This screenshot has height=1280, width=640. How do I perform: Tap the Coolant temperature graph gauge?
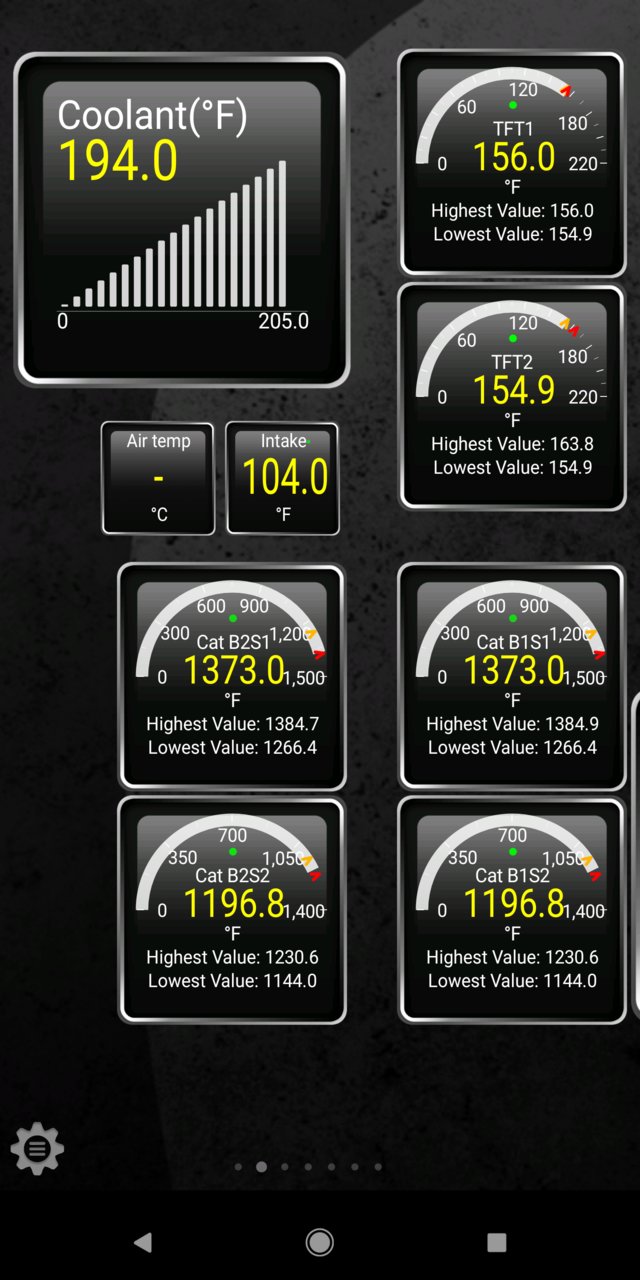tap(181, 220)
